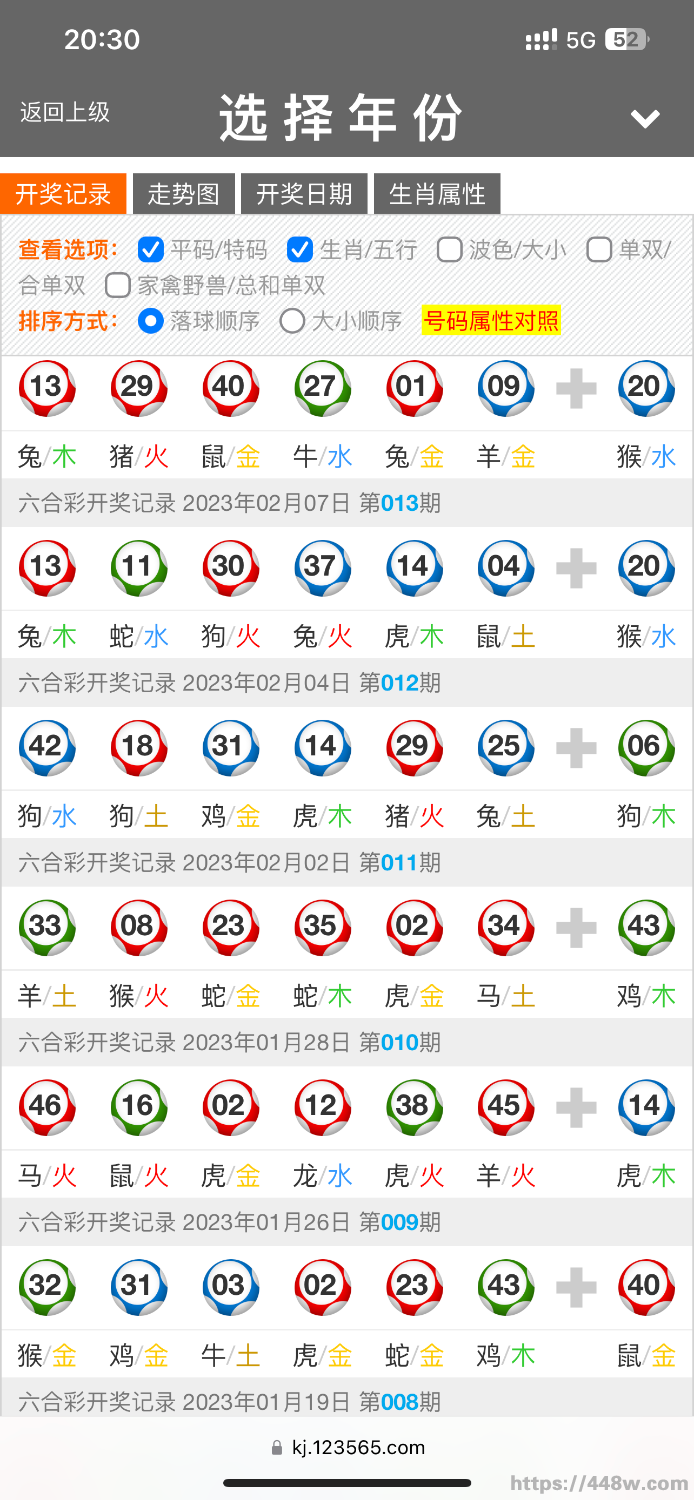This screenshot has width=694, height=1500.
Task: Expand the 选择年份 year dropdown
Action: [x=644, y=119]
